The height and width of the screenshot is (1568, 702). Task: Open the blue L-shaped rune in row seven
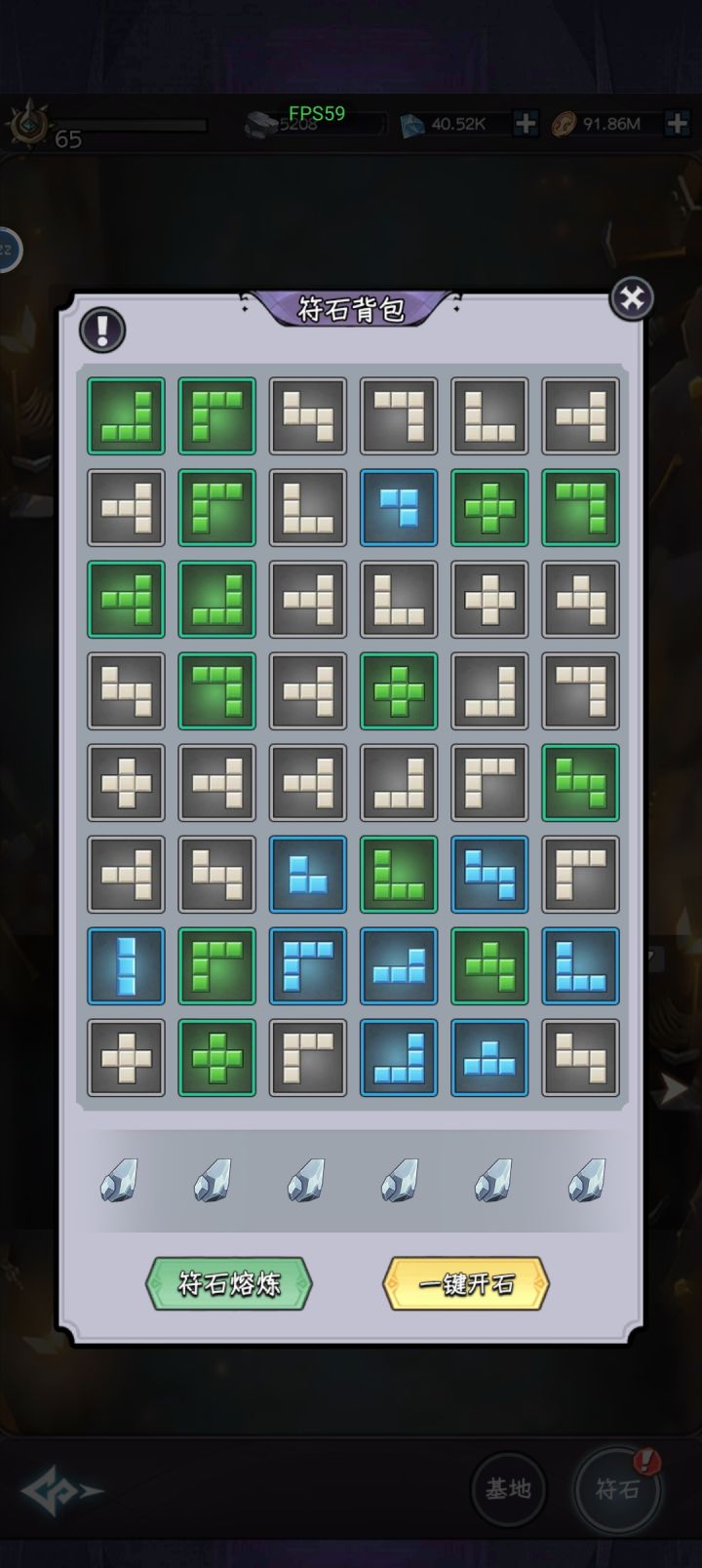[x=579, y=967]
